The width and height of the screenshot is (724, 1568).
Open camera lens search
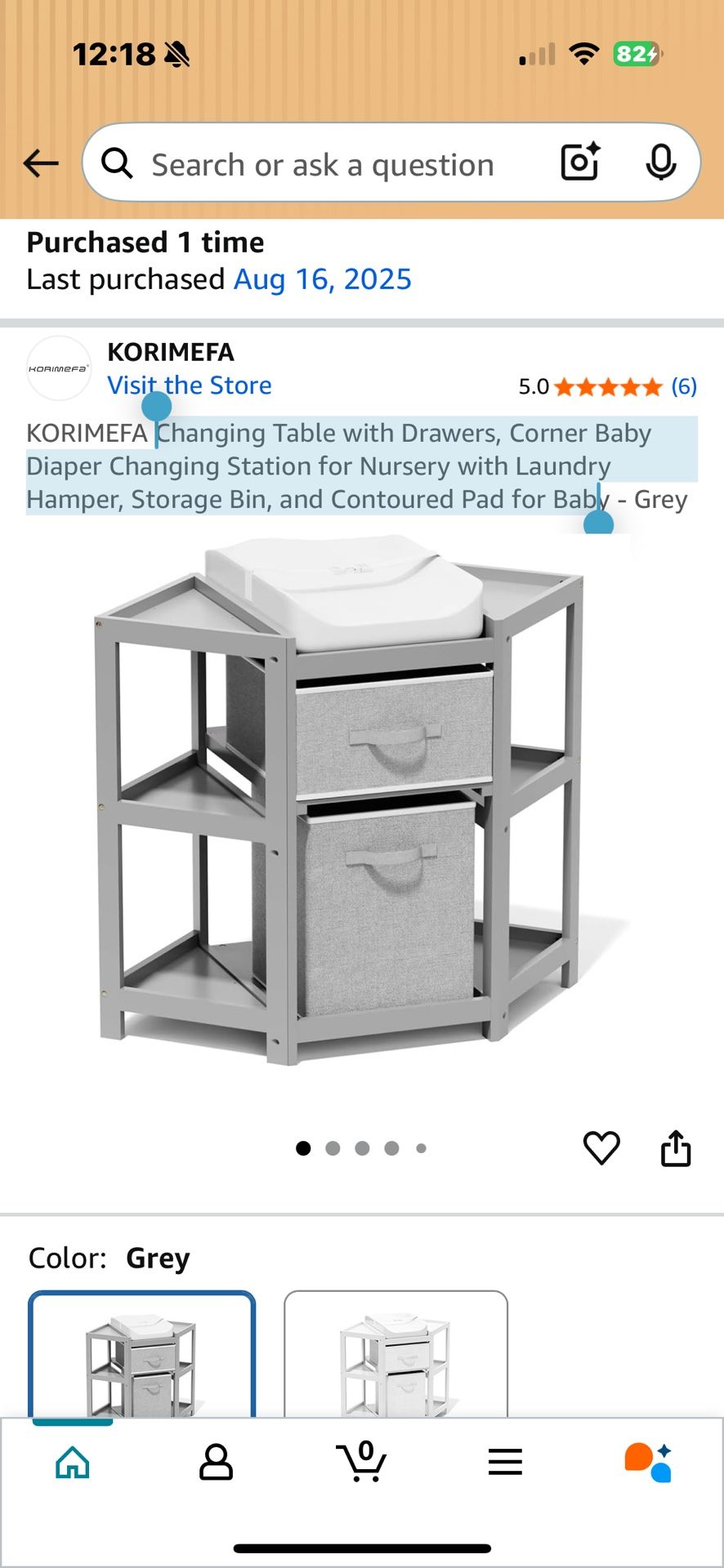(580, 162)
